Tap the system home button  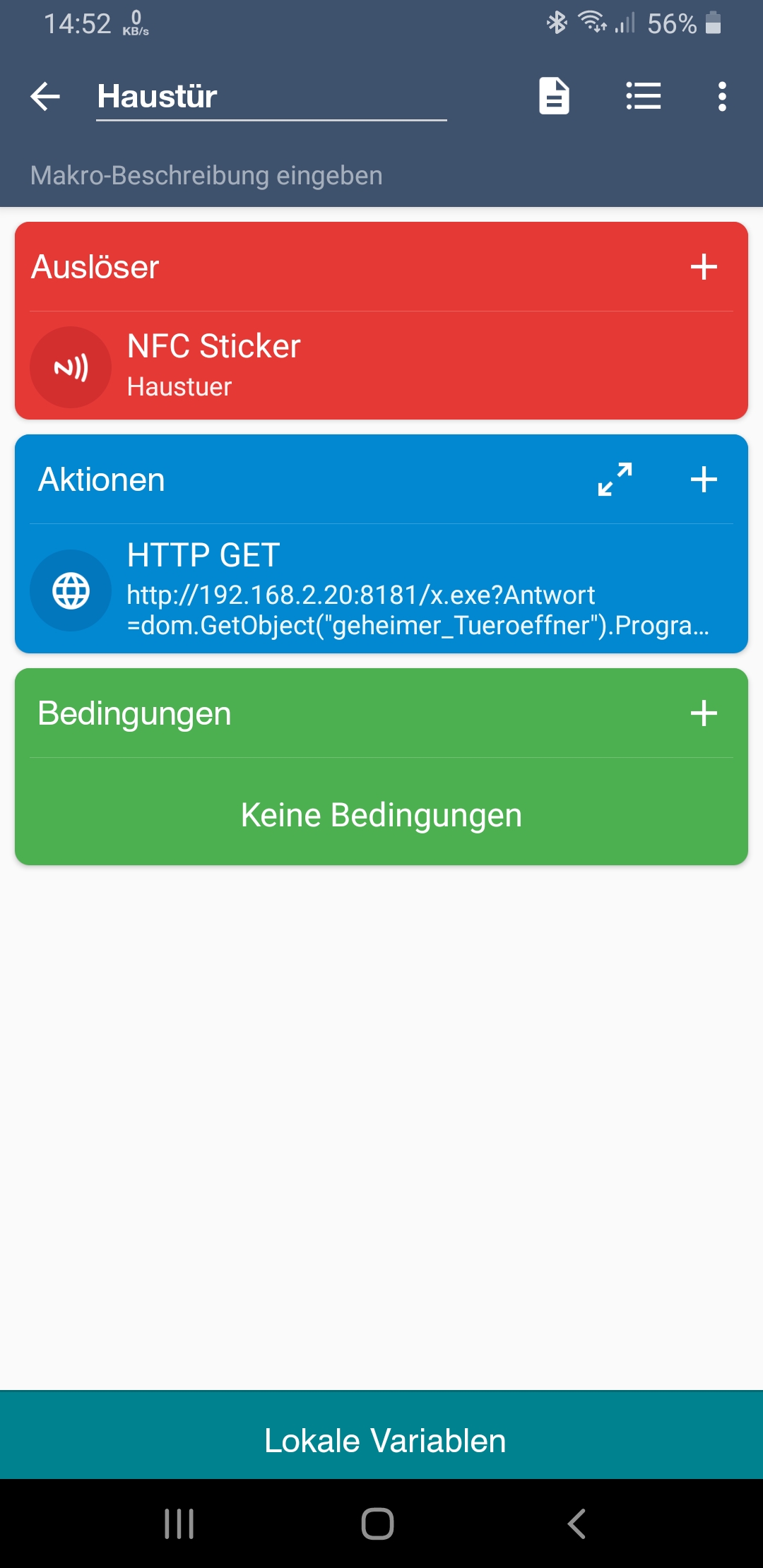point(378,1524)
